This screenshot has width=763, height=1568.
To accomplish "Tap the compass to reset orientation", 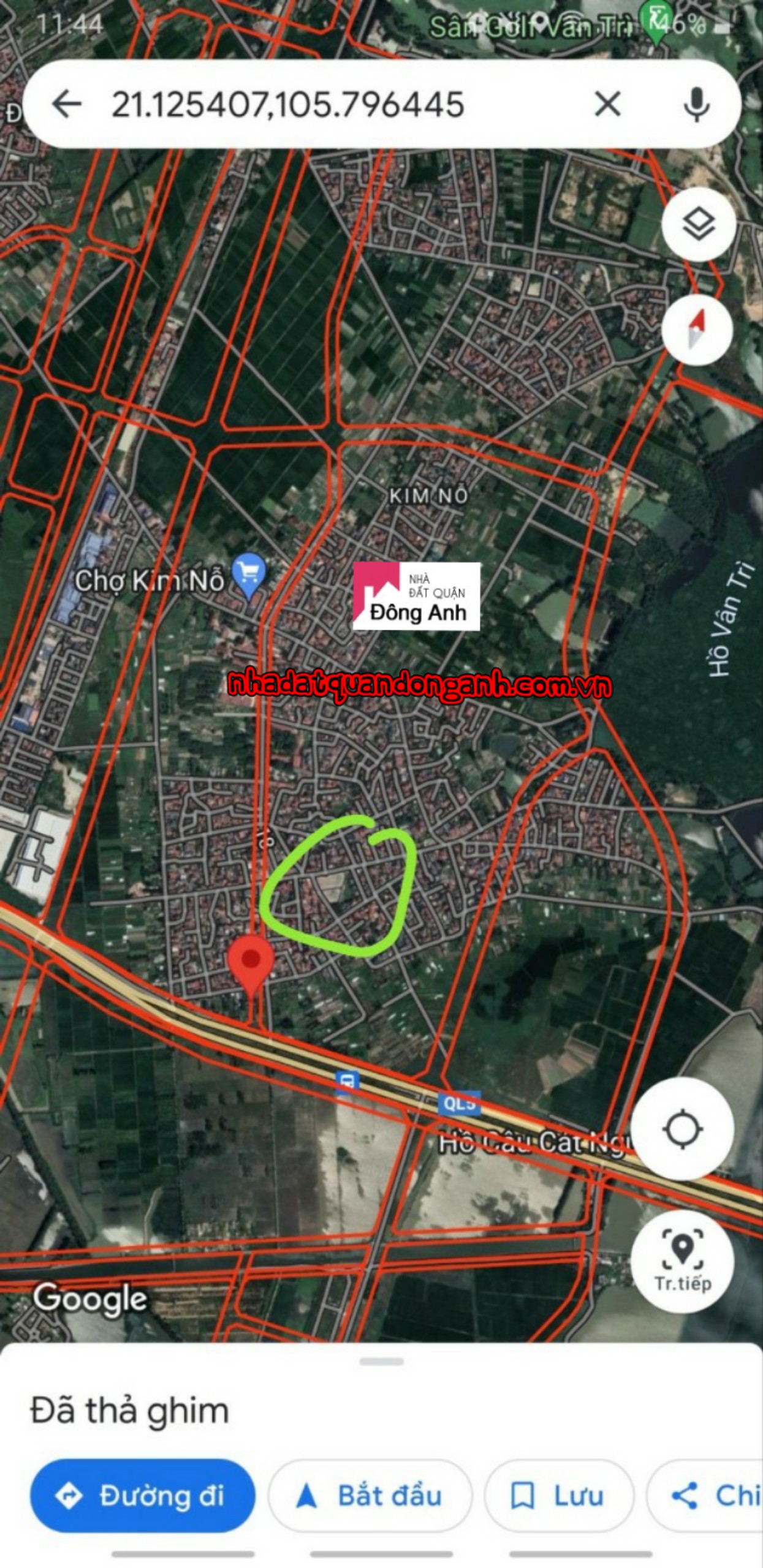I will 697,330.
